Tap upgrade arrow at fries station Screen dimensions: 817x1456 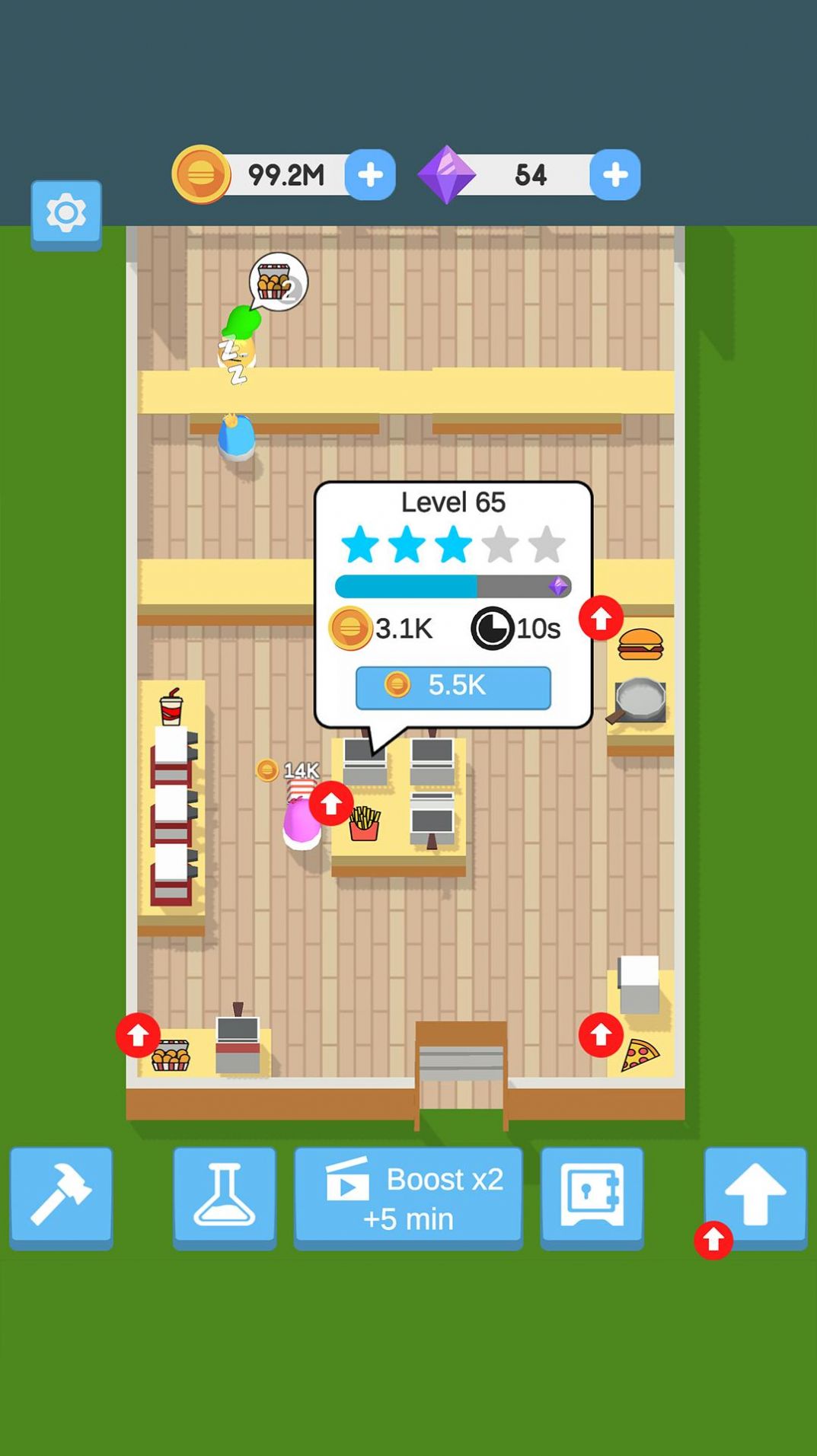(x=331, y=804)
